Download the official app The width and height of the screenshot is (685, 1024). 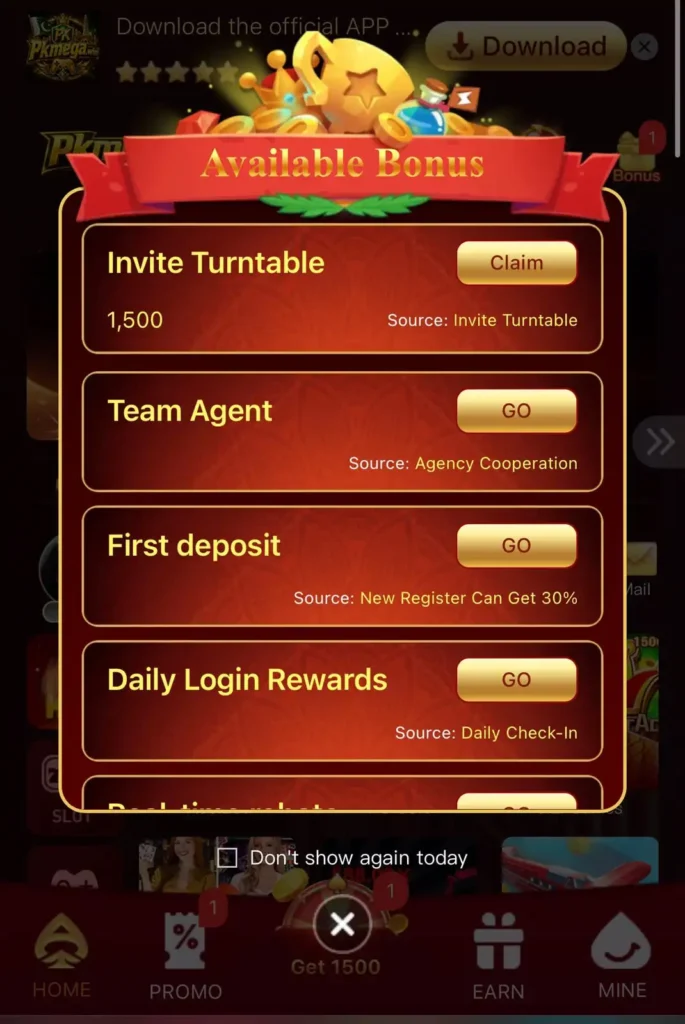click(x=526, y=46)
